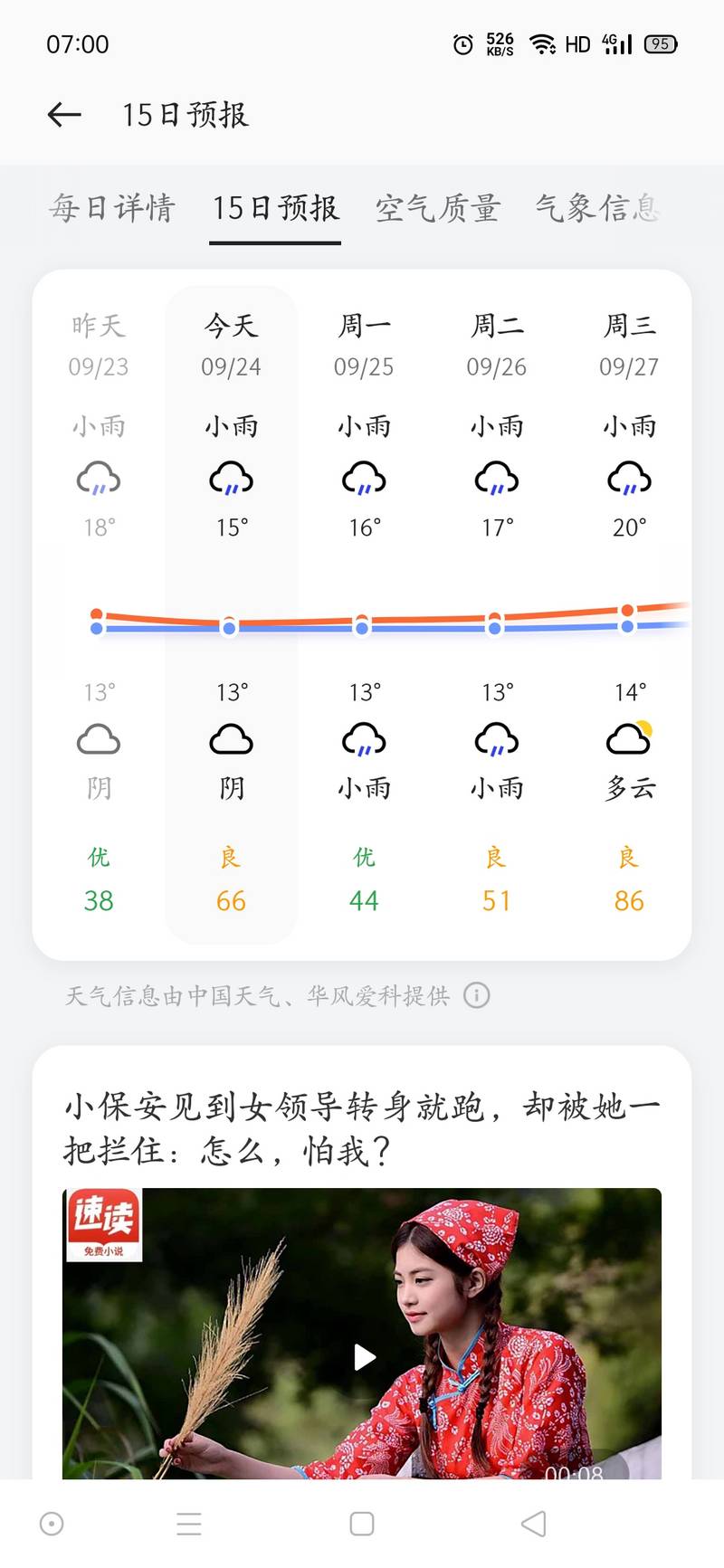Screen dimensions: 724x1568
Task: Switch to the 每日详情 tab
Action: (x=112, y=208)
